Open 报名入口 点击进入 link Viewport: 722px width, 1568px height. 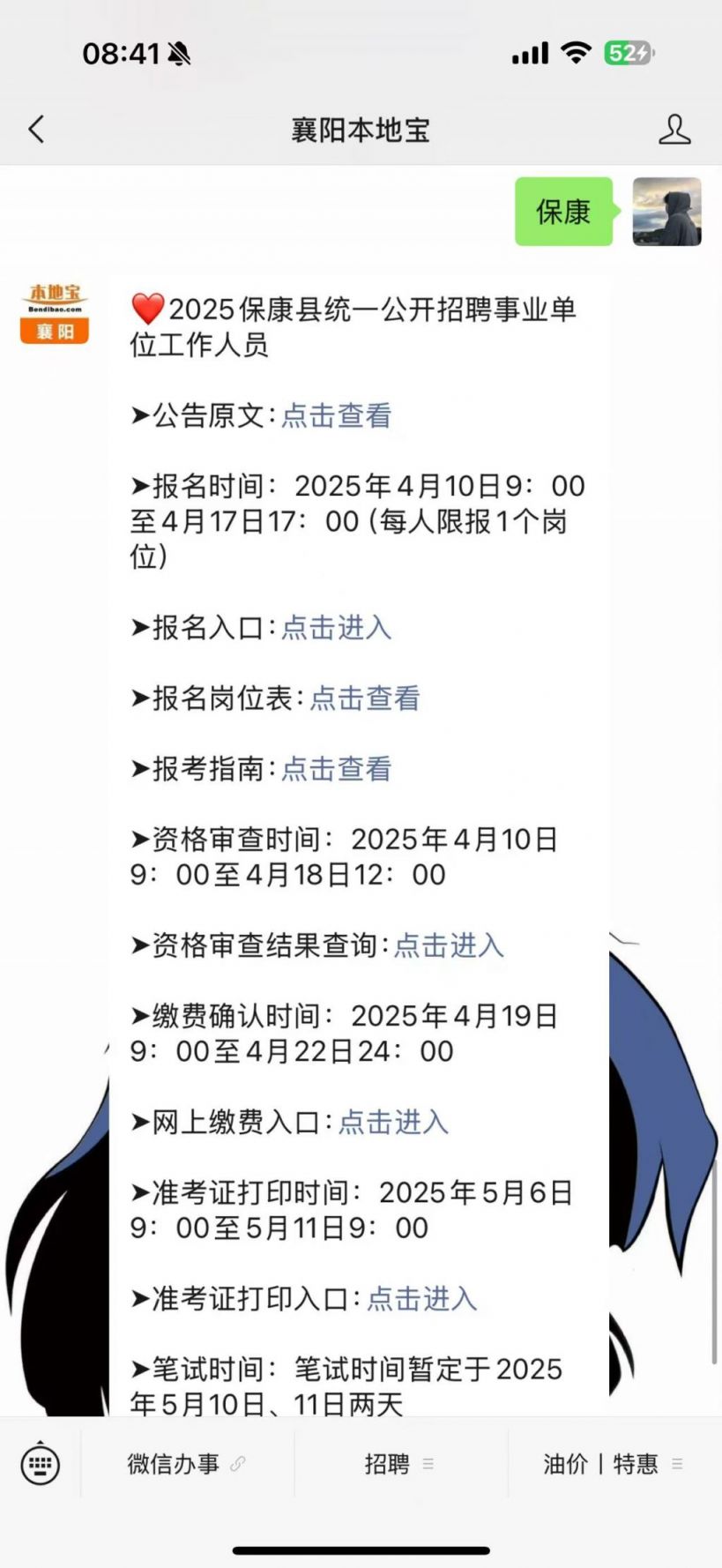pos(336,627)
